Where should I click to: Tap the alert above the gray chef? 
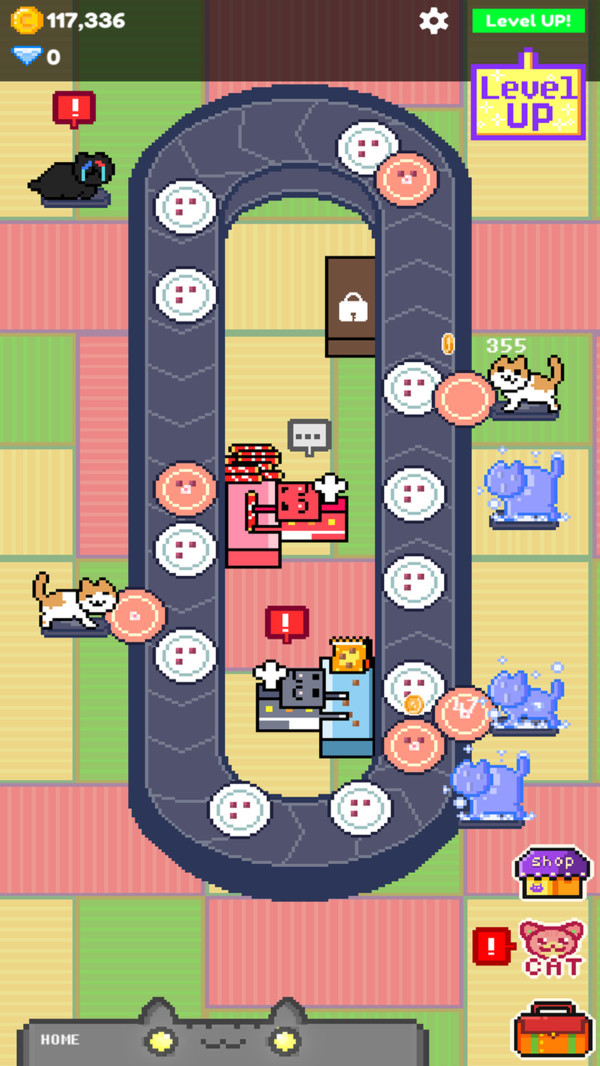coord(287,624)
